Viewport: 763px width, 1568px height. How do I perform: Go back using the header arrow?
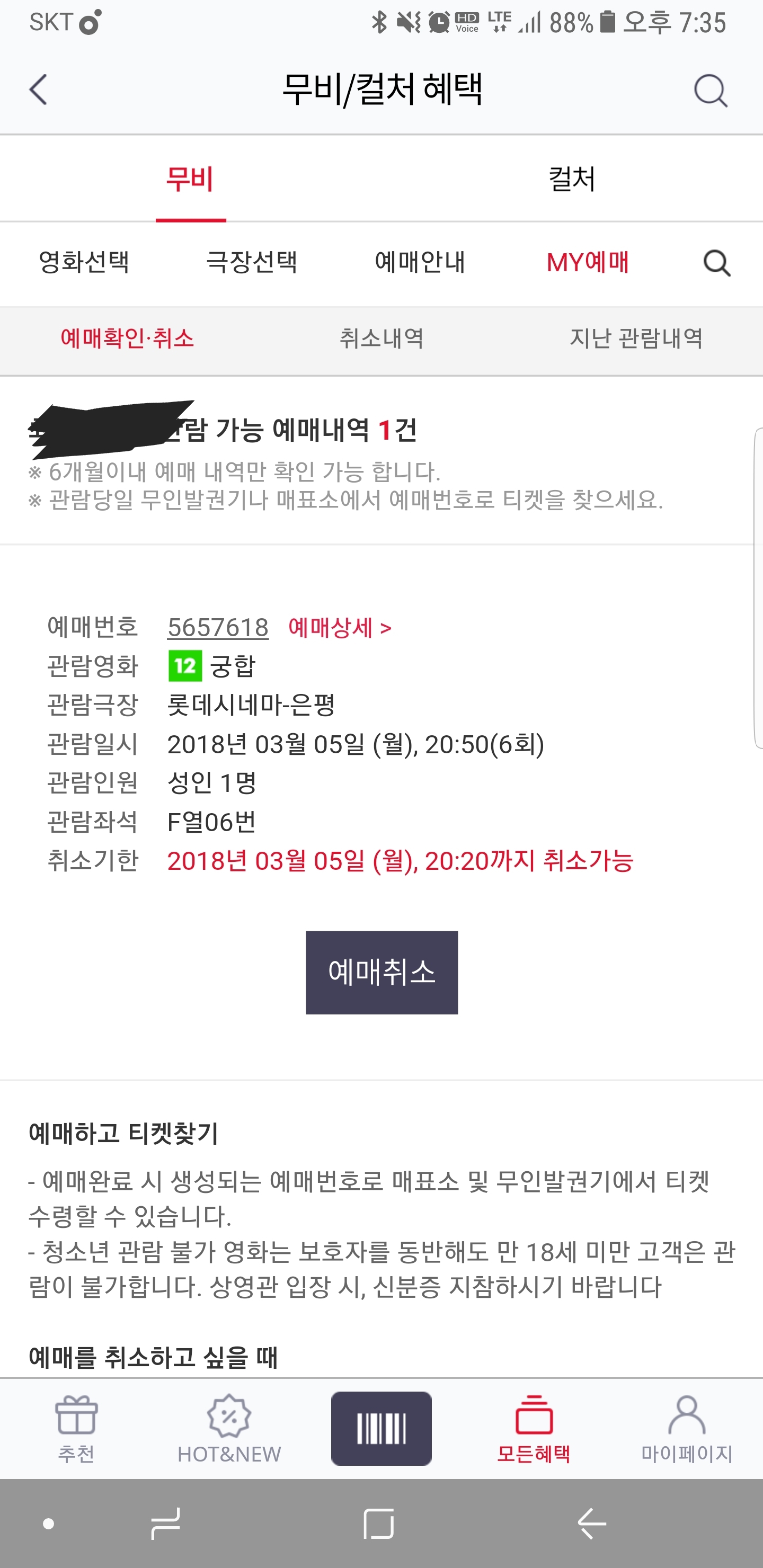[38, 90]
